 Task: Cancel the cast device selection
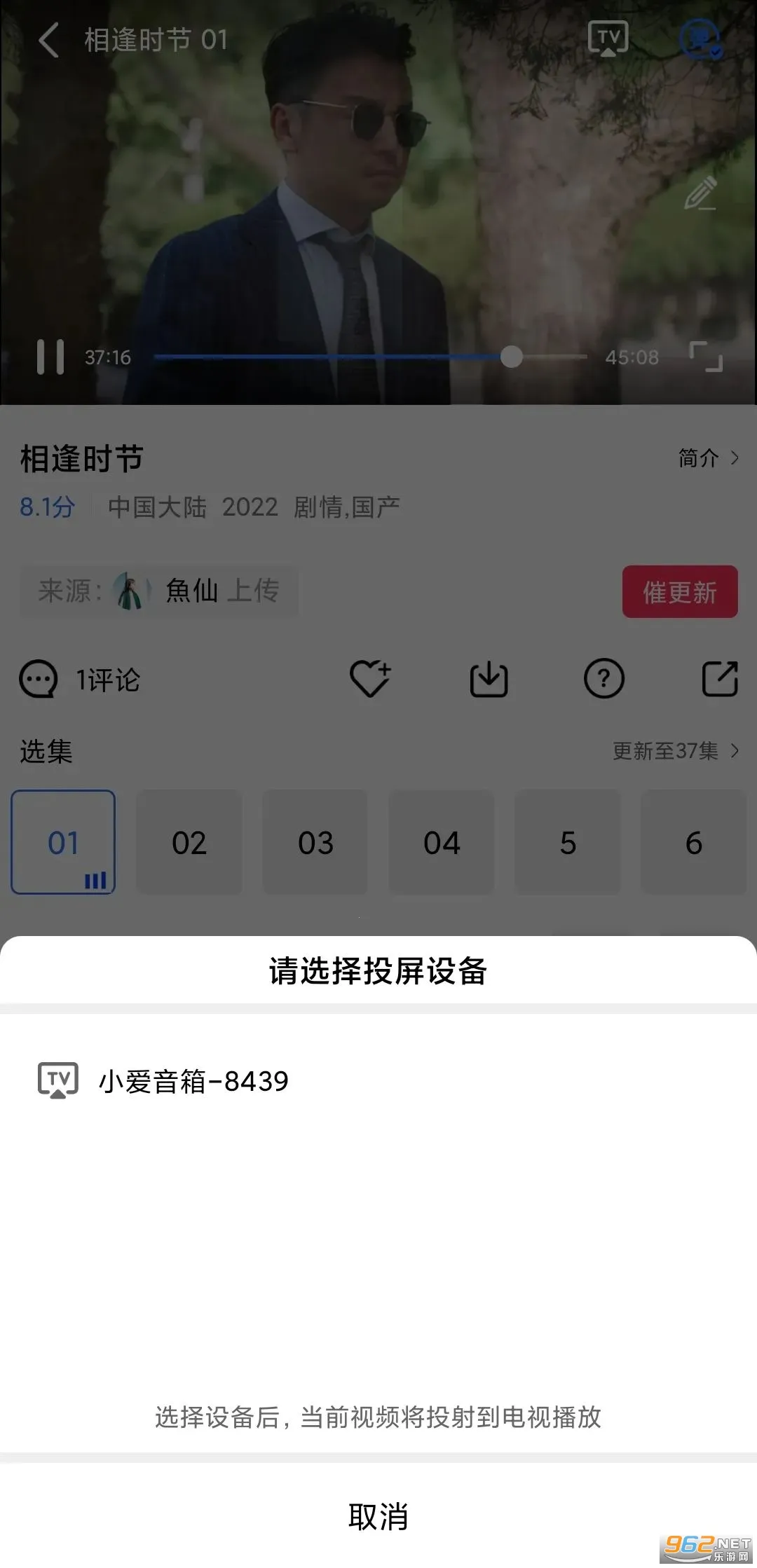(x=378, y=1517)
